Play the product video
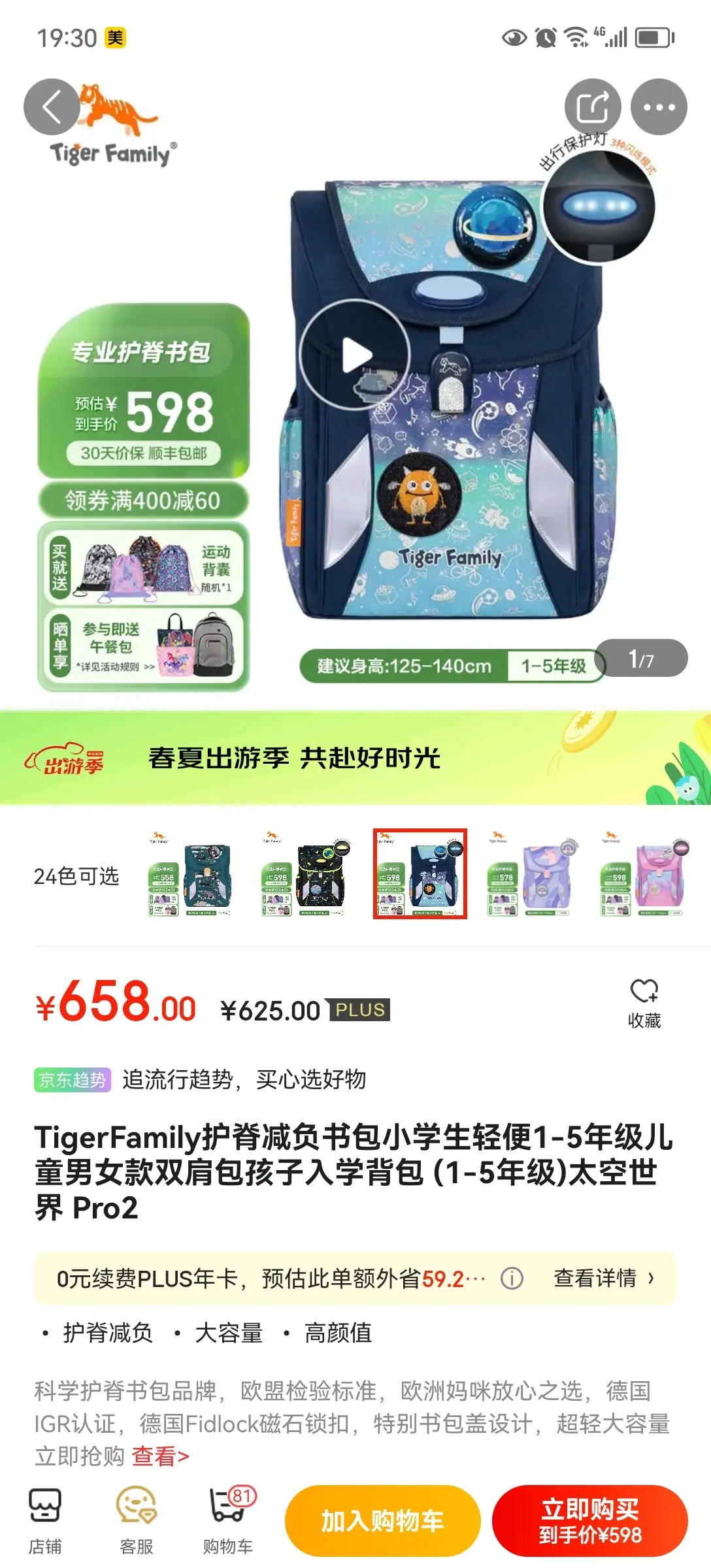Image resolution: width=711 pixels, height=1568 pixels. click(x=355, y=355)
